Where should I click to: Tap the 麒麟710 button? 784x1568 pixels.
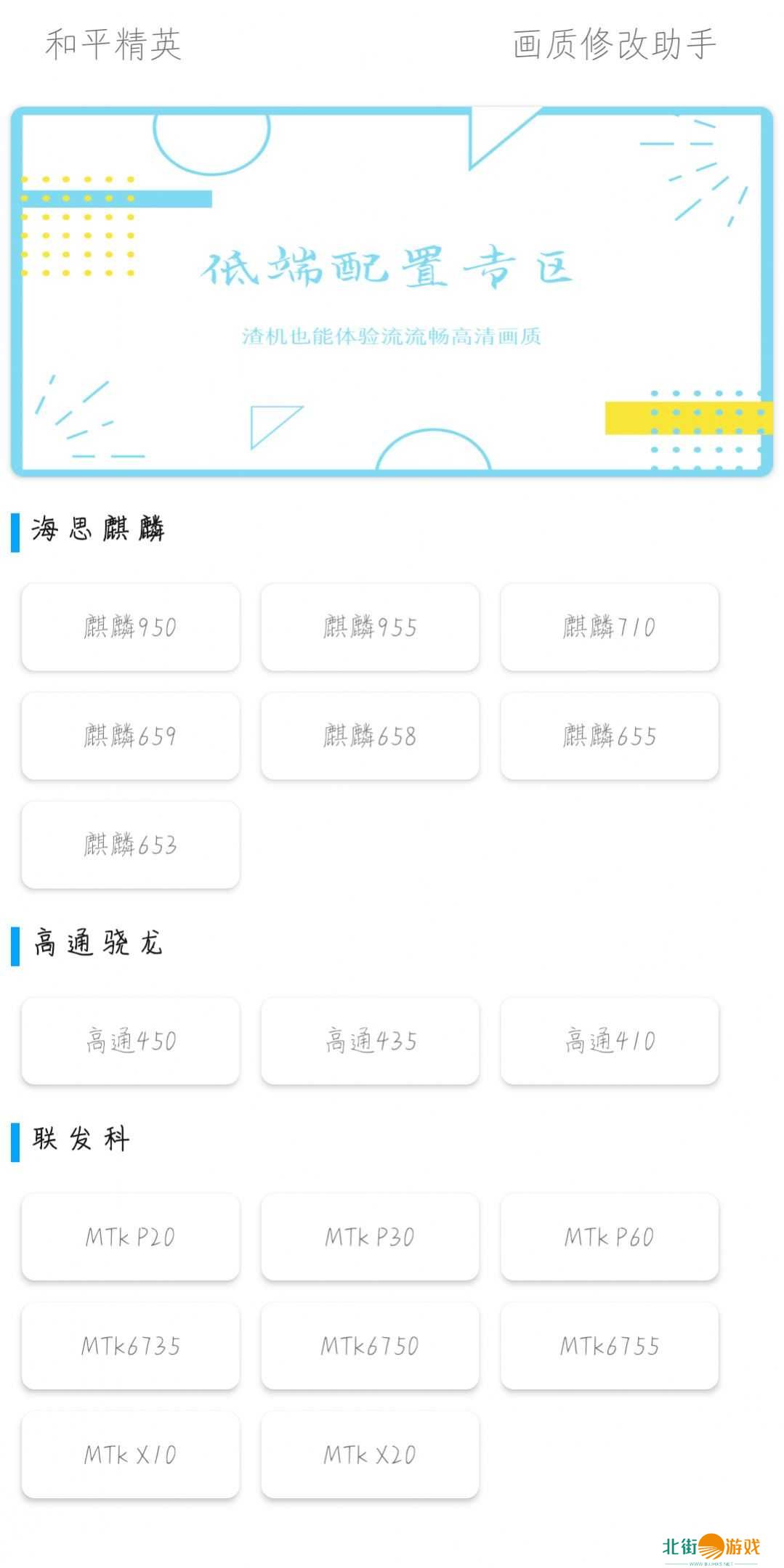point(610,627)
